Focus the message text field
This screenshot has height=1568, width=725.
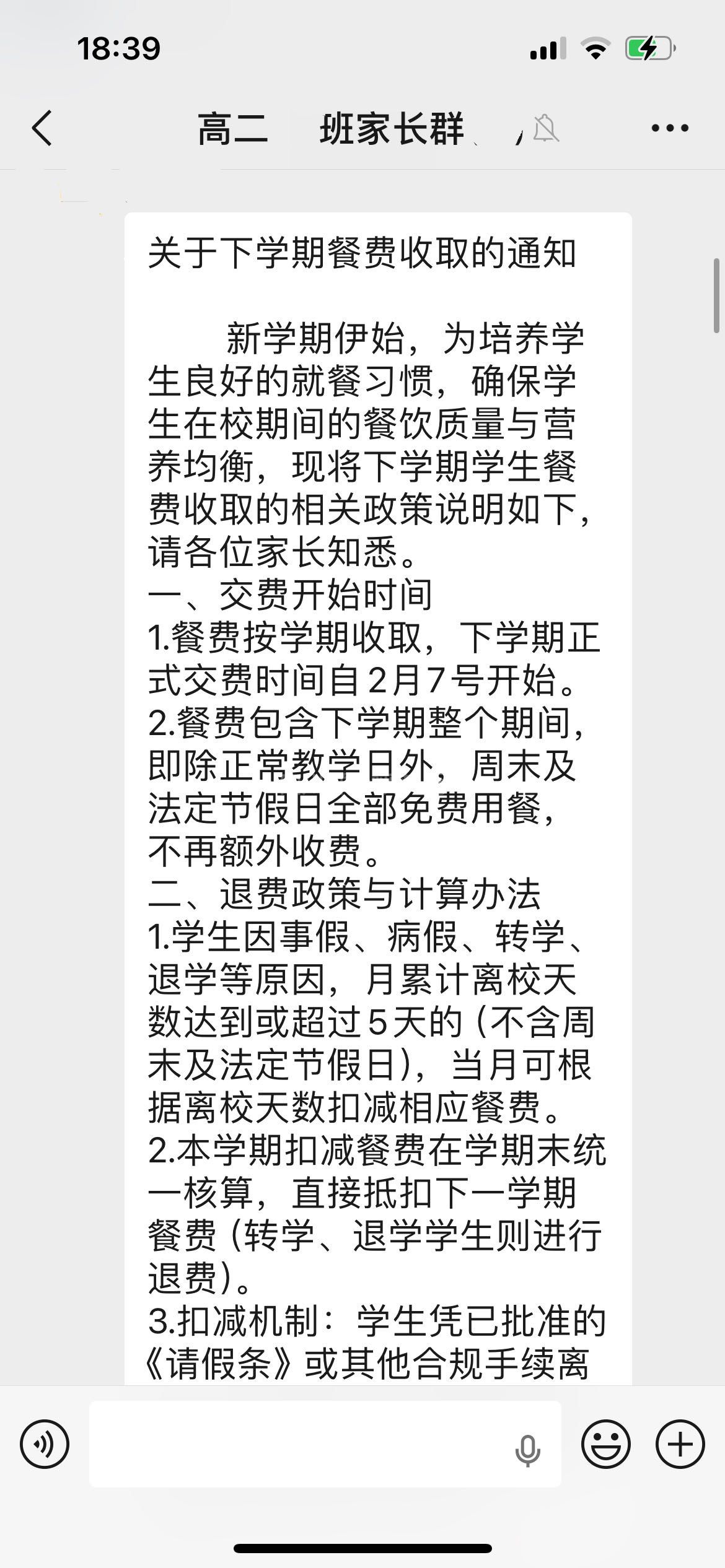297,1444
